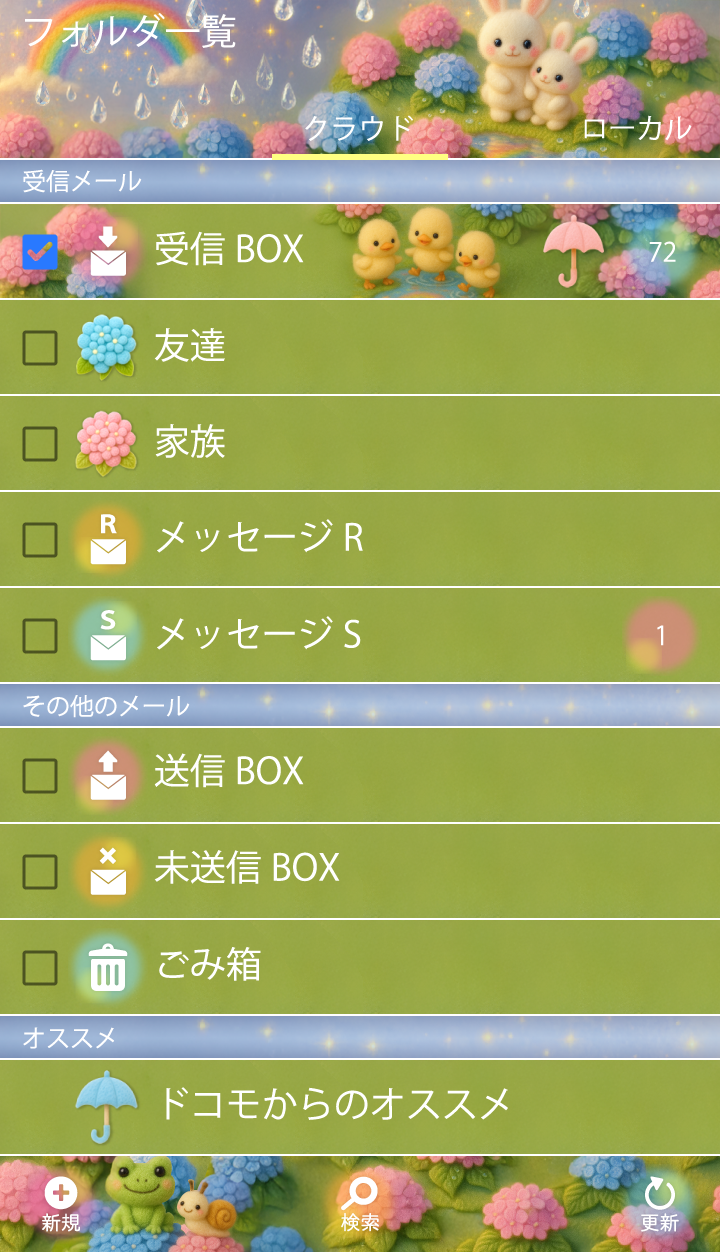Viewport: 720px width, 1252px height.
Task: Tap the 検索 search button
Action: click(x=360, y=1203)
